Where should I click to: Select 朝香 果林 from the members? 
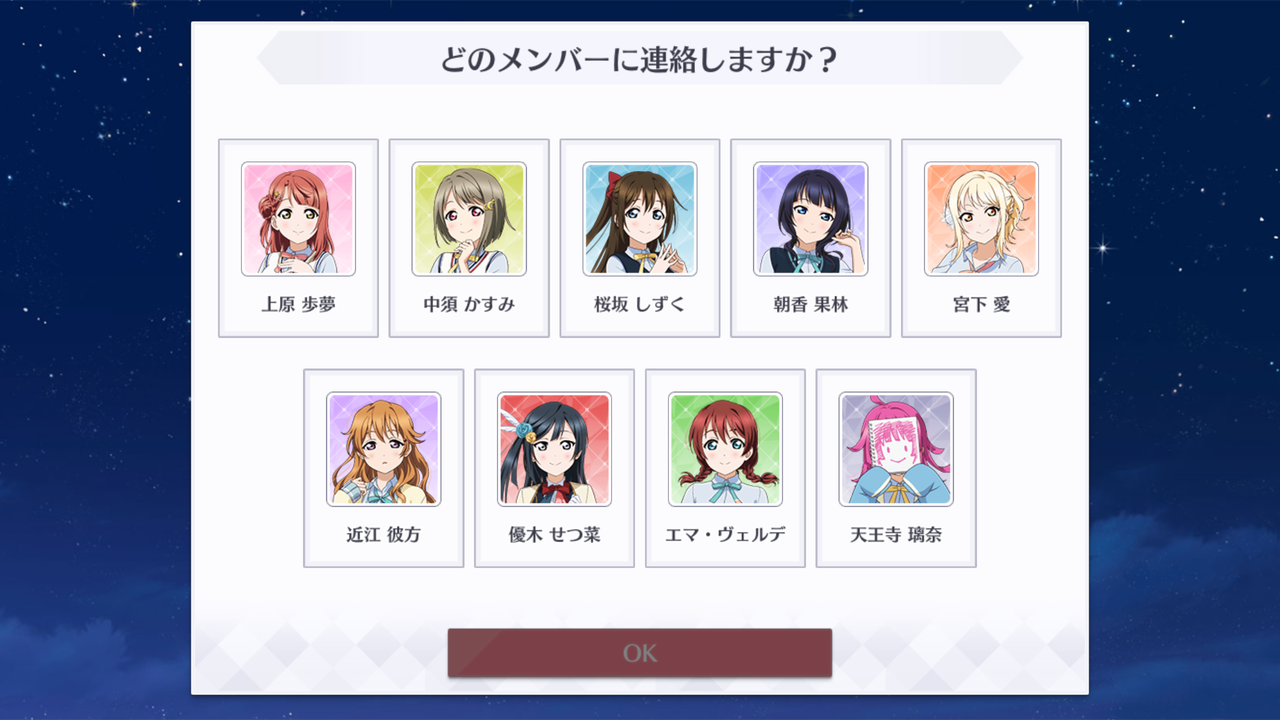(811, 238)
